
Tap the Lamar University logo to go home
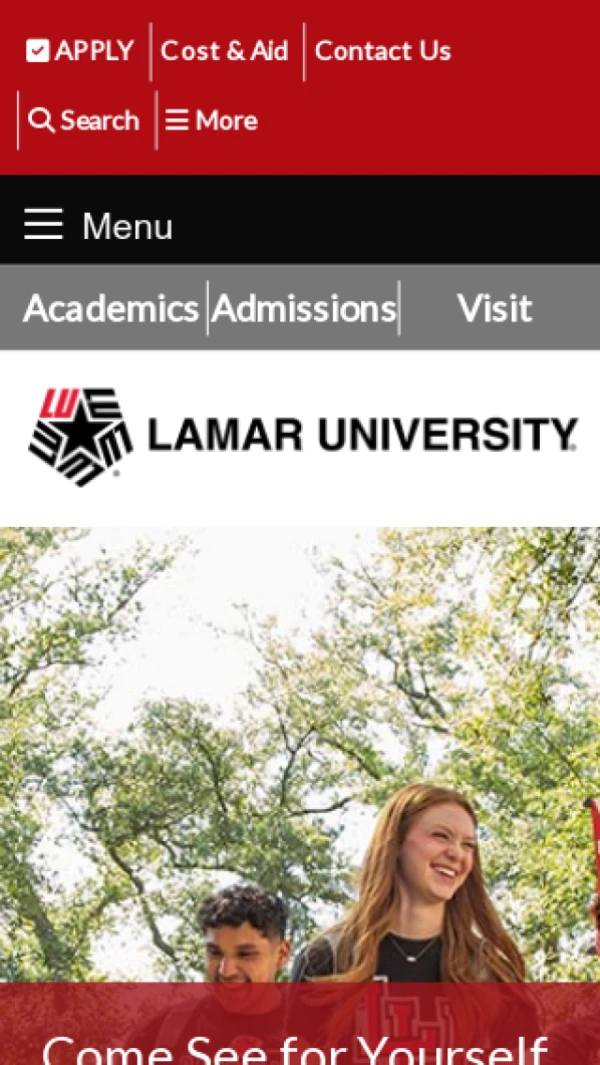[303, 437]
